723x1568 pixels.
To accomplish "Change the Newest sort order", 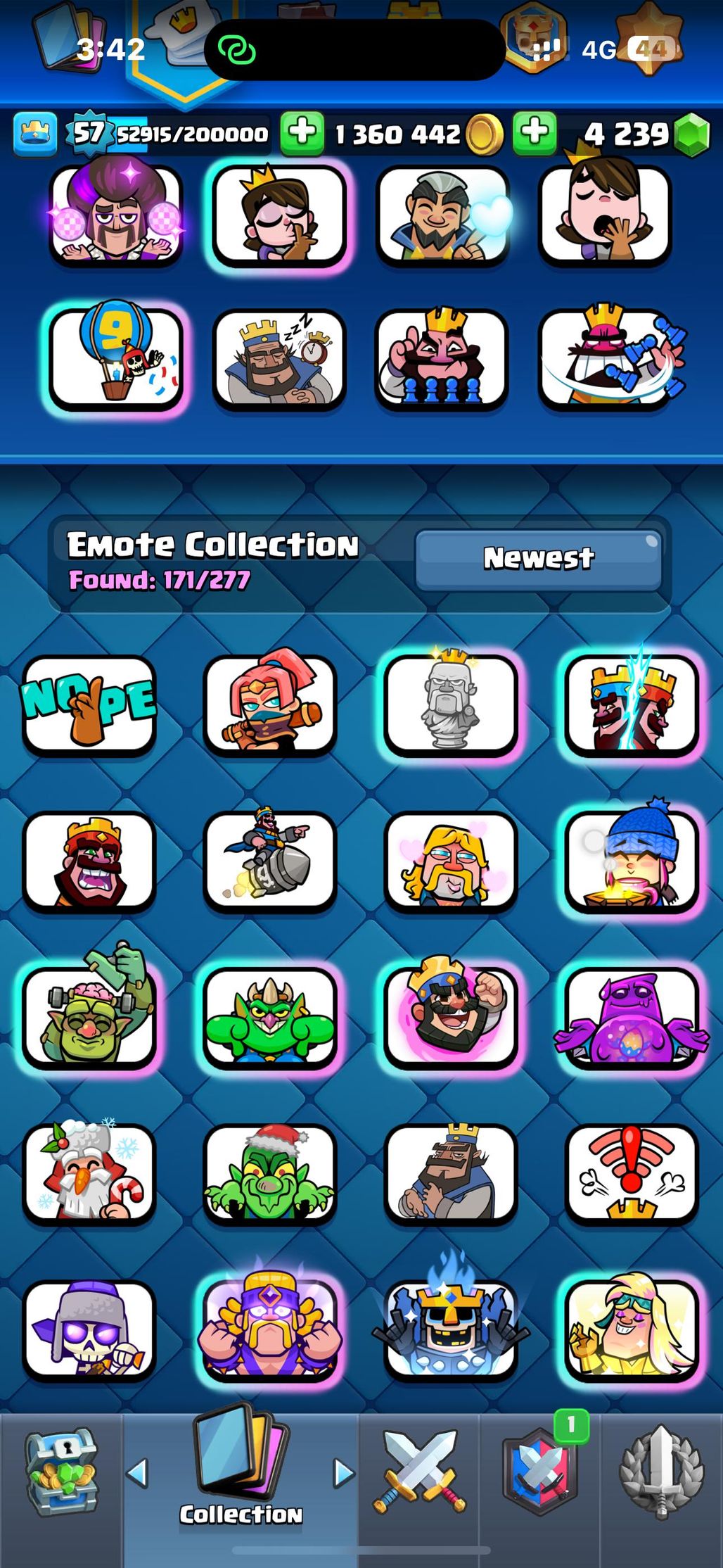I will [x=538, y=559].
